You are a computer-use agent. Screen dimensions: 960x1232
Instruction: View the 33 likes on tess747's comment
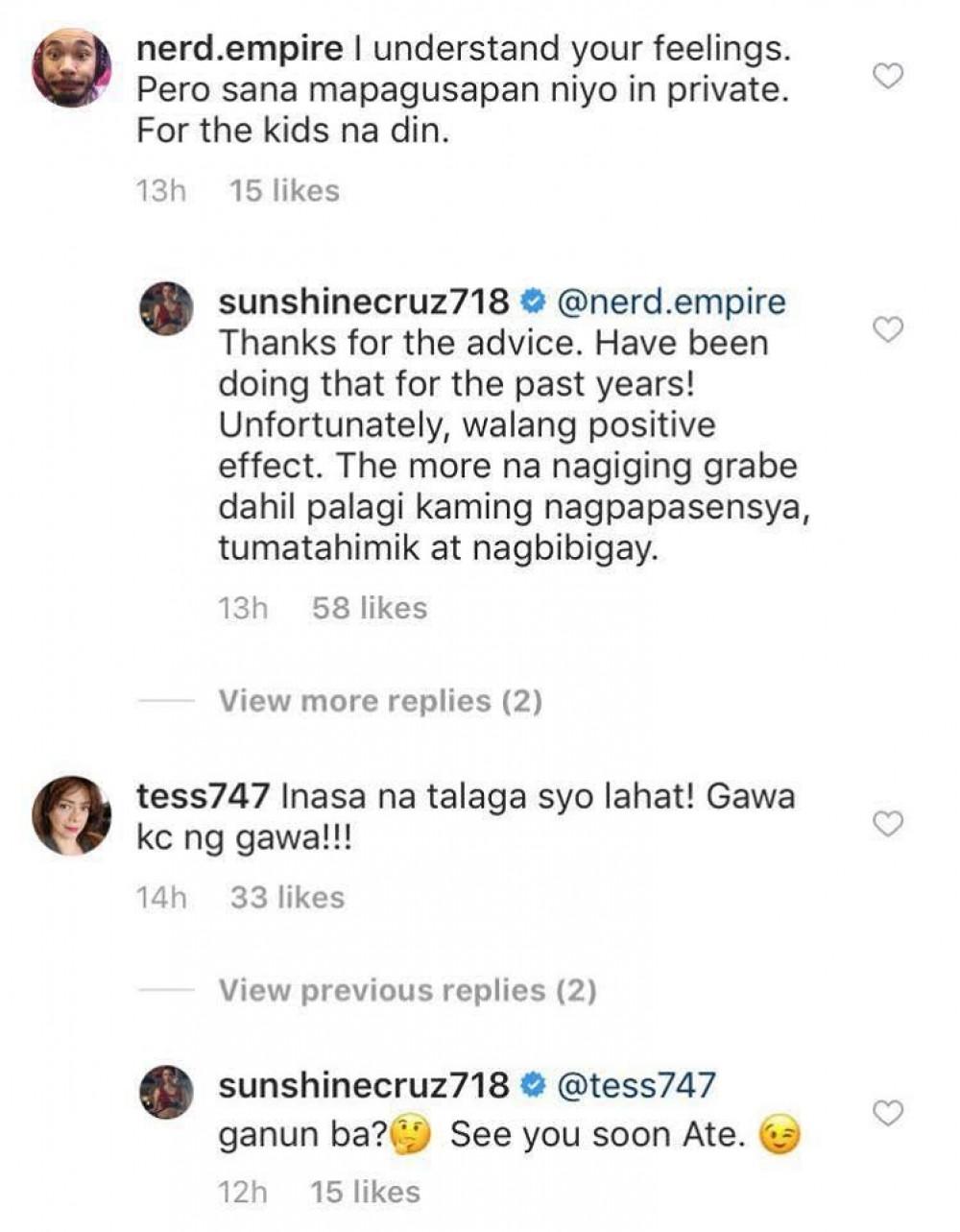click(287, 898)
